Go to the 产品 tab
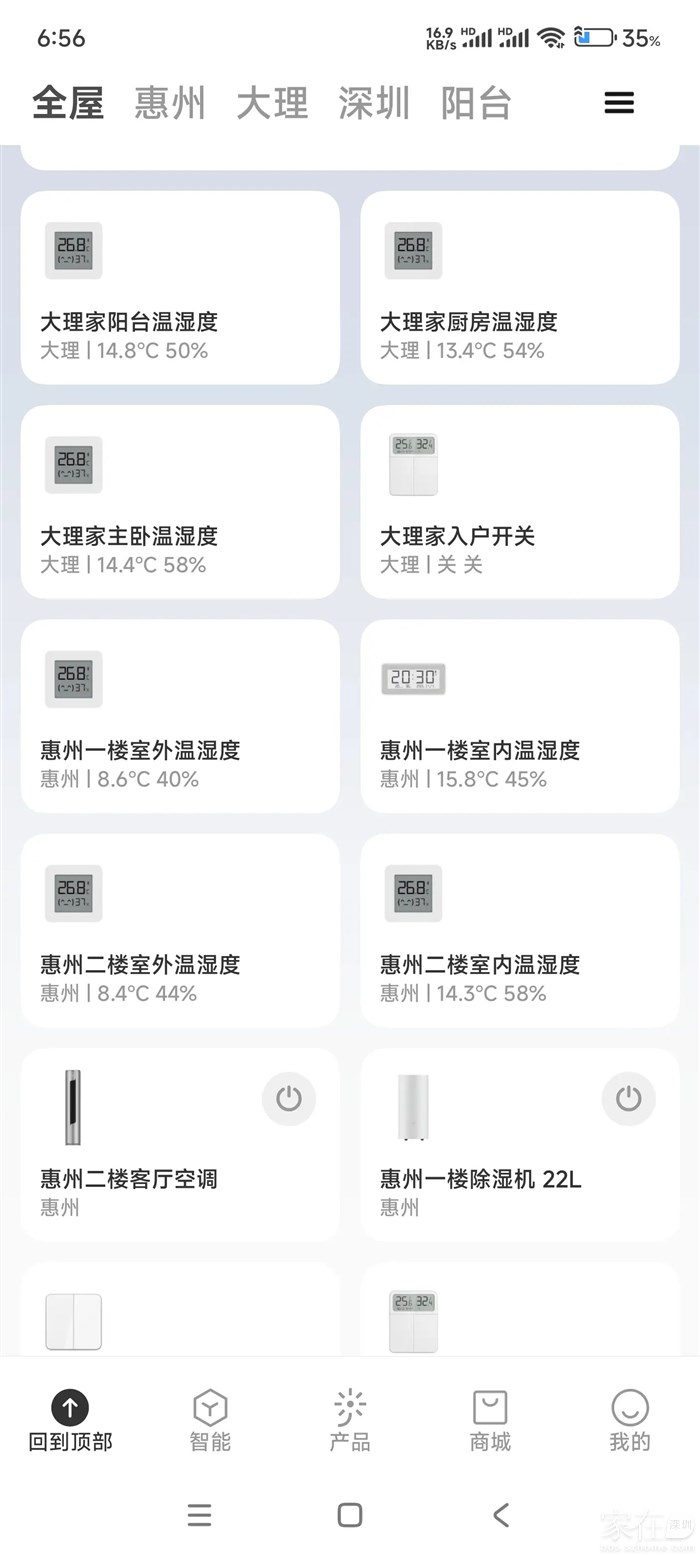Viewport: 700px width, 1555px height. click(350, 1420)
